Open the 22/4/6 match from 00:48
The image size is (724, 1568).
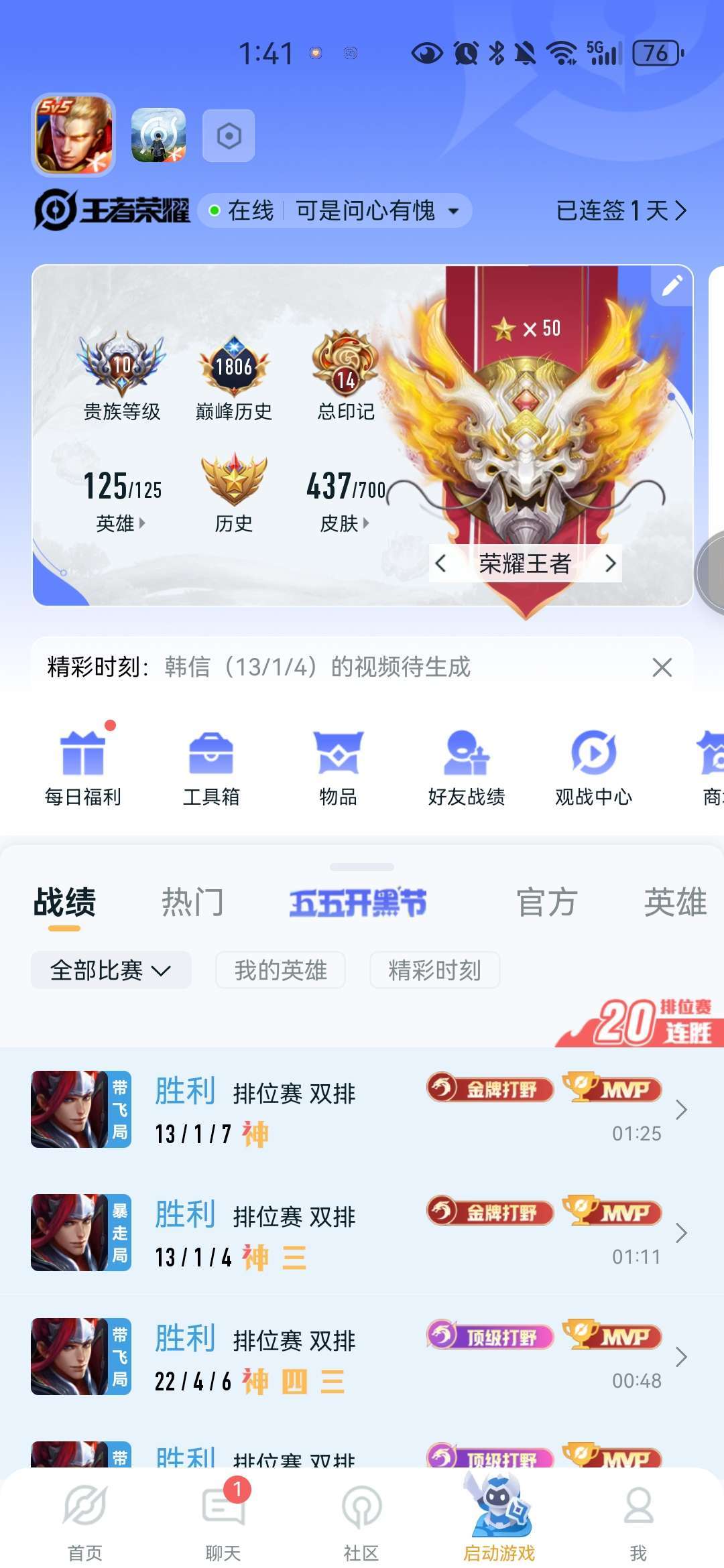pyautogui.click(x=362, y=1357)
